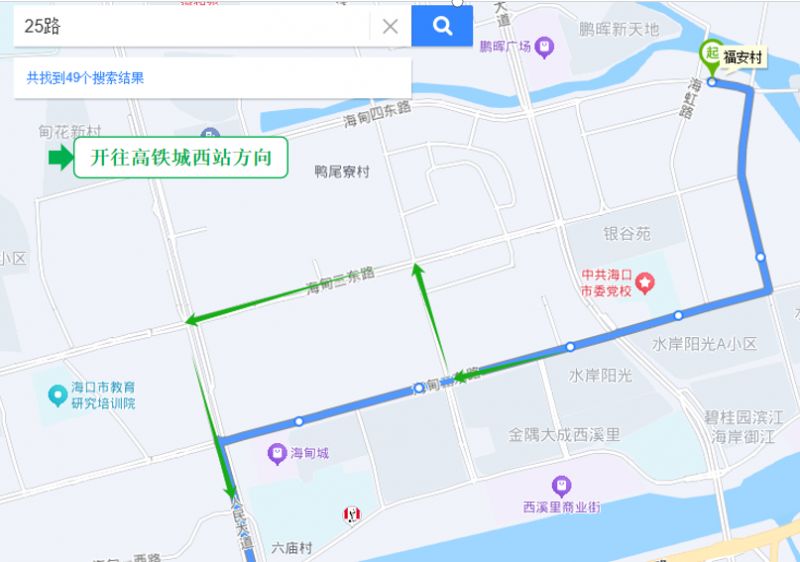
Task: Select the 鹏晖广场 marker on the map
Action: 543,45
